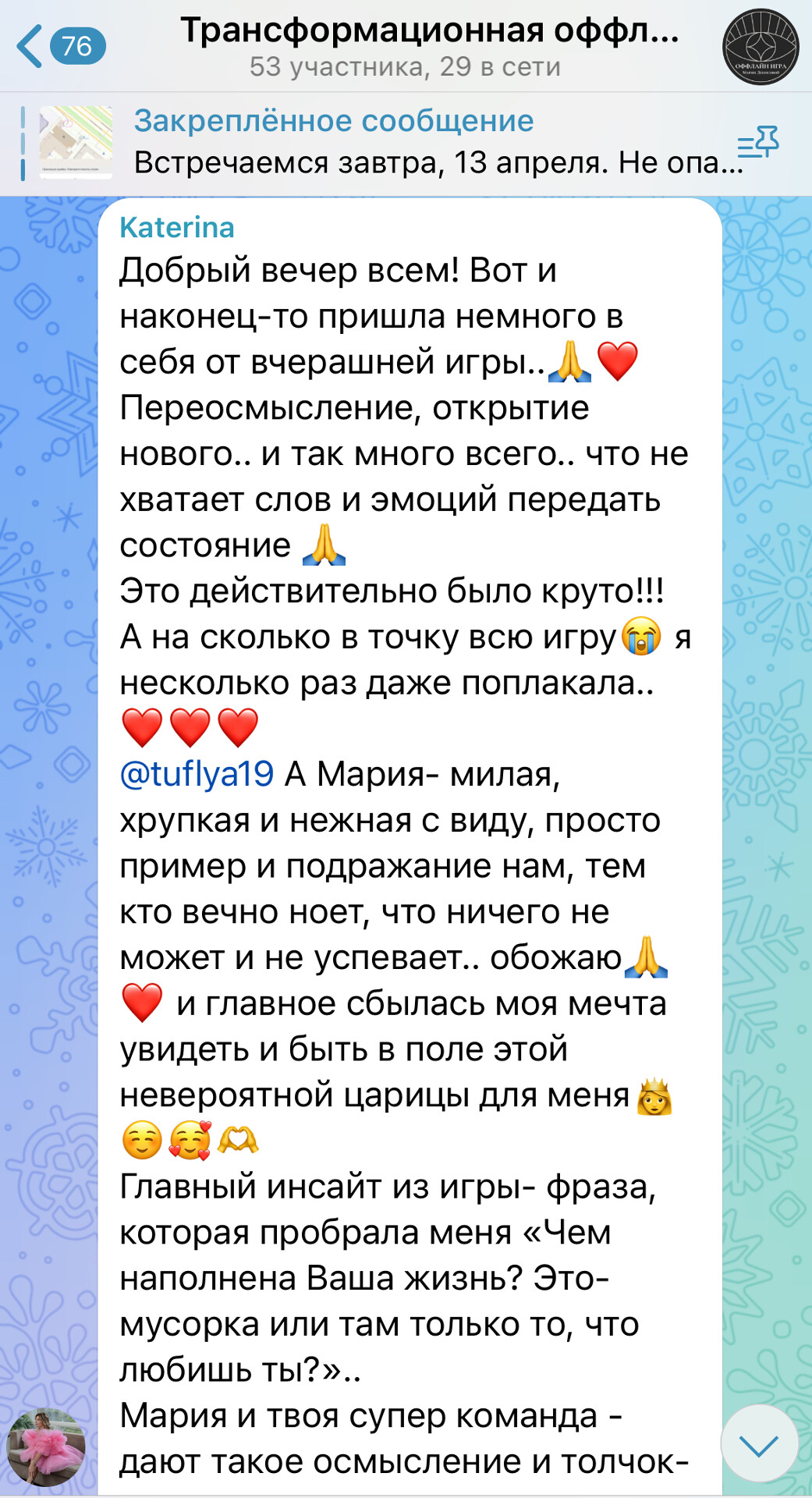The height and width of the screenshot is (1498, 812).
Task: Open the @tuflya19 mention link
Action: point(197,774)
